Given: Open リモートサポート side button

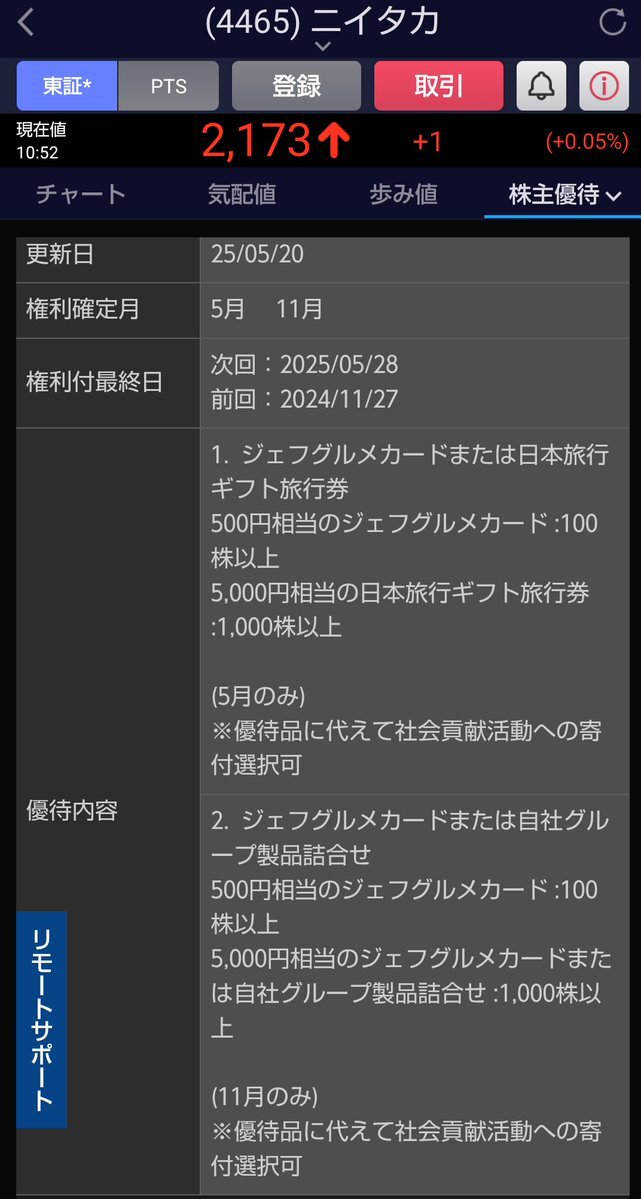Looking at the screenshot, I should click(41, 1019).
